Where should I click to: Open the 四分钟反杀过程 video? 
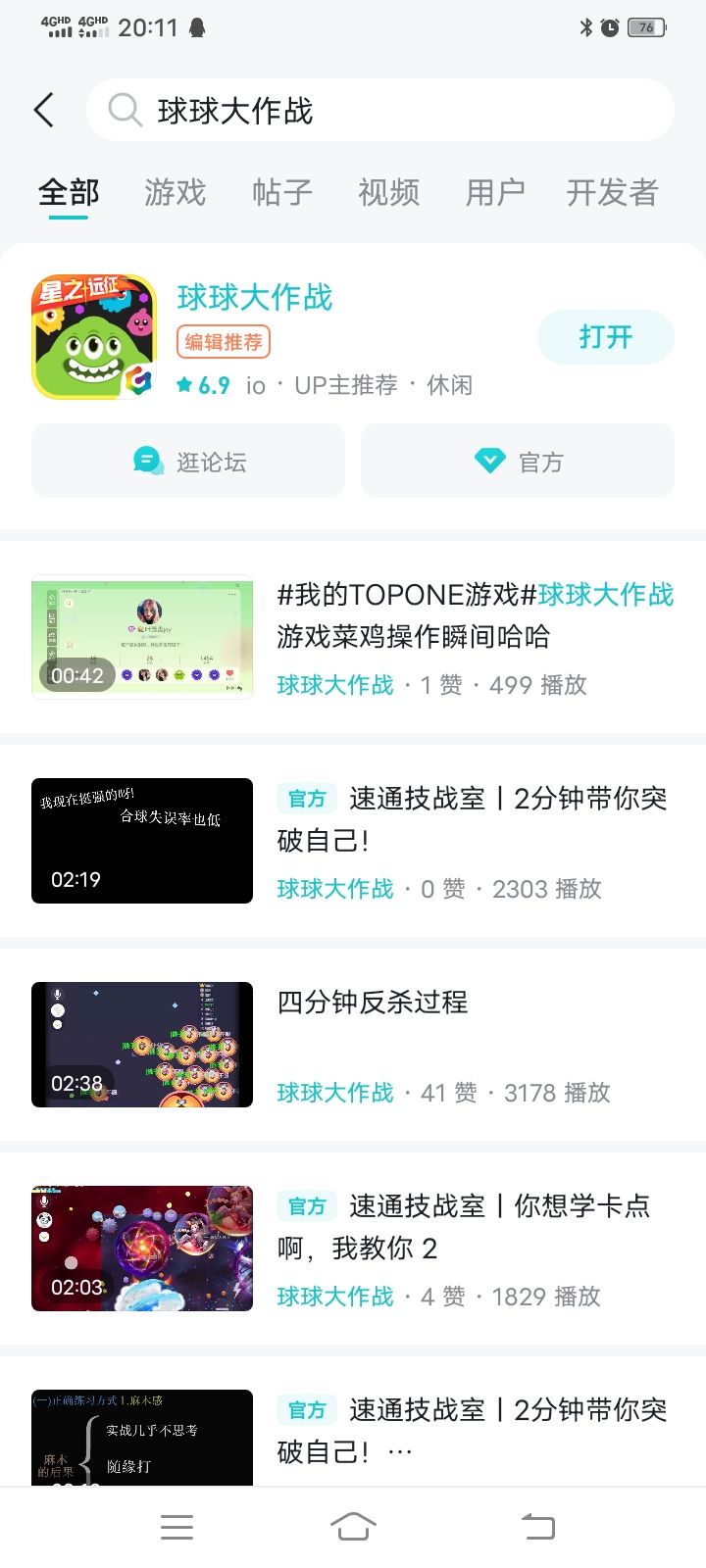(x=142, y=1045)
